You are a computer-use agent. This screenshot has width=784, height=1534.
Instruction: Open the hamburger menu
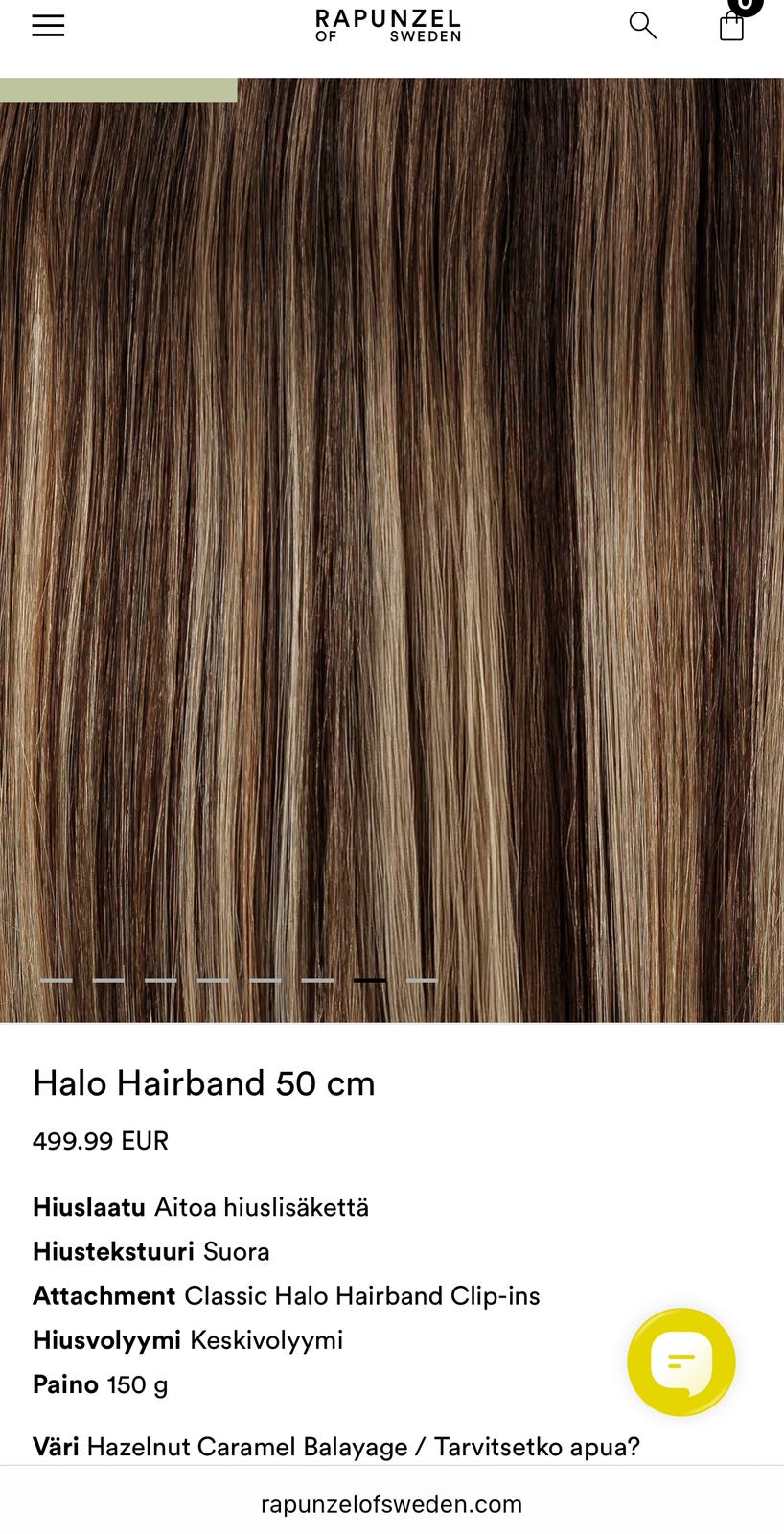click(48, 26)
